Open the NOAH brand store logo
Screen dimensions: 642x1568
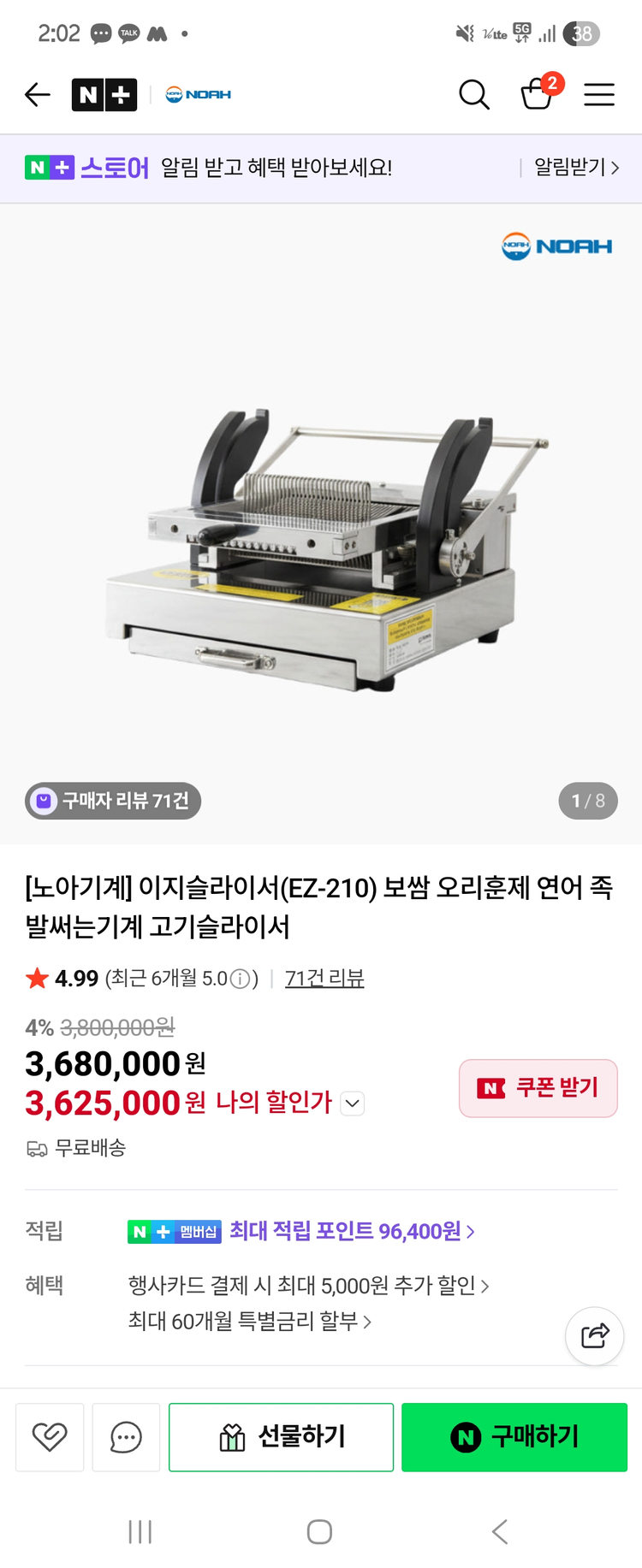coord(198,94)
